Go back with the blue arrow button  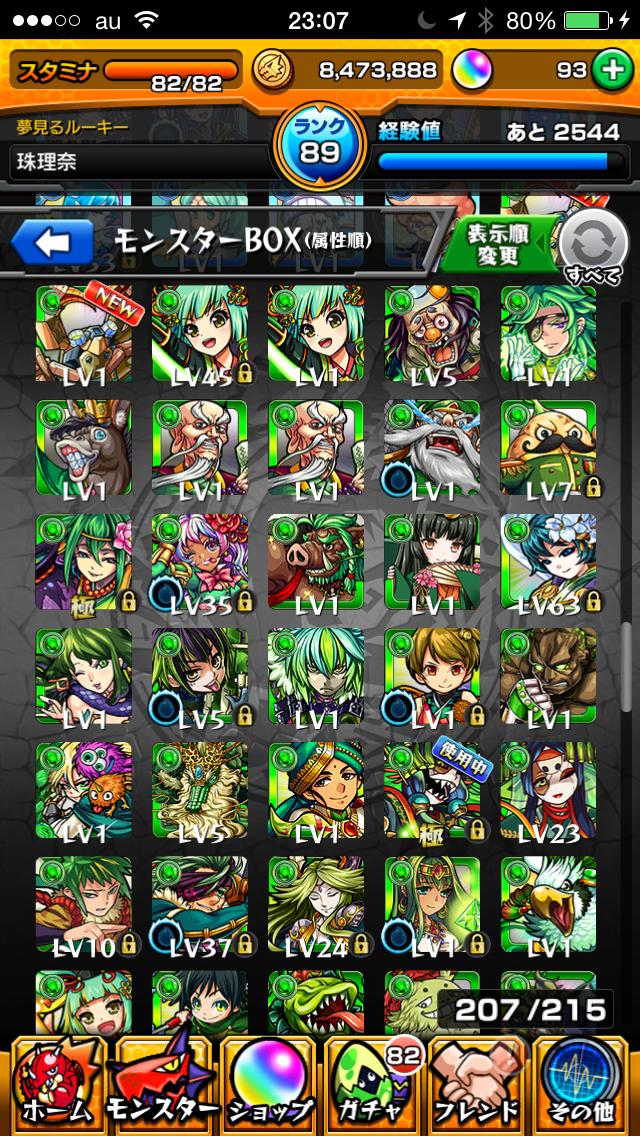[x=52, y=241]
